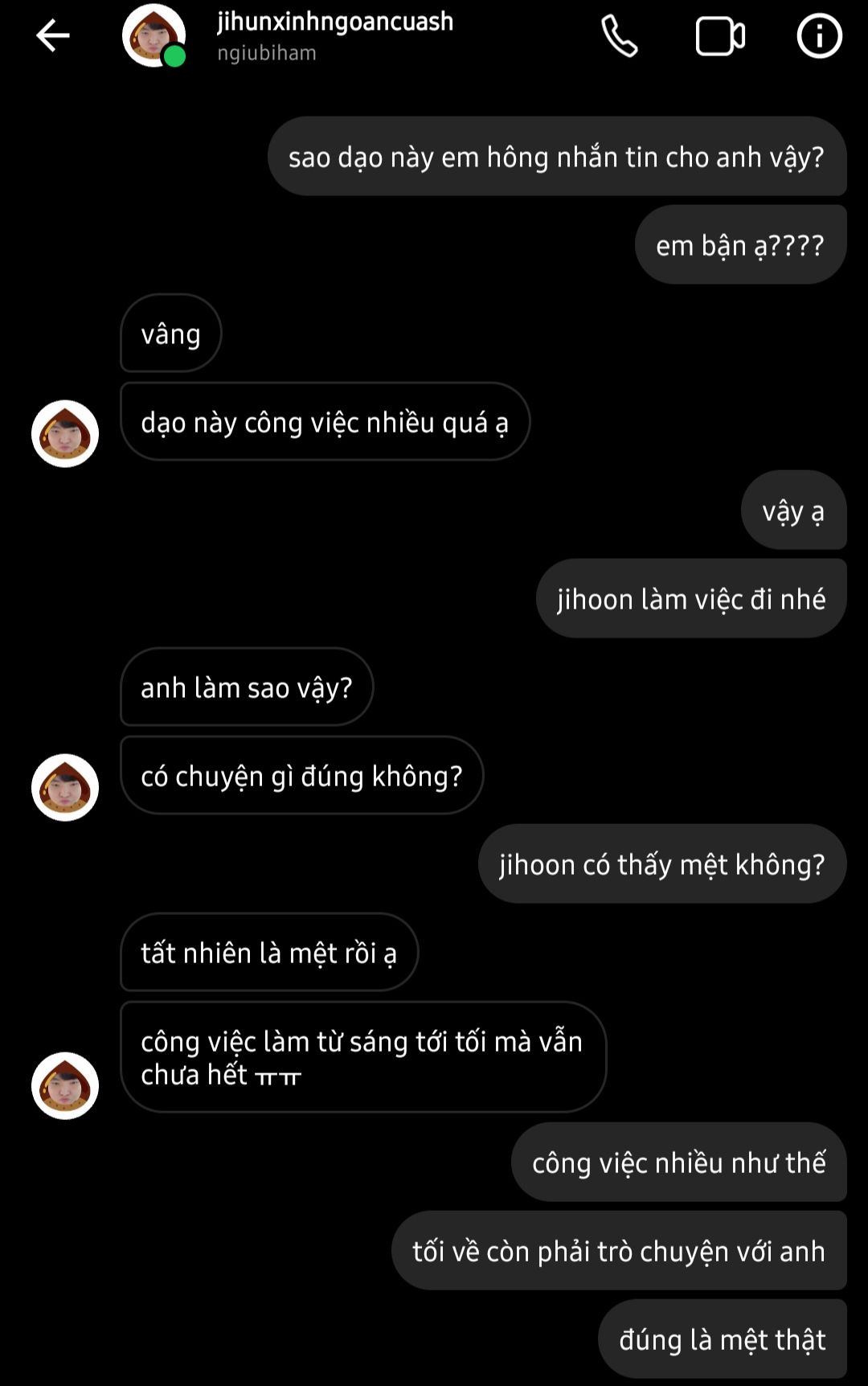This screenshot has width=868, height=1386.
Task: Tap the avatar beside "có chuyện gì đúng không?"
Action: point(65,788)
